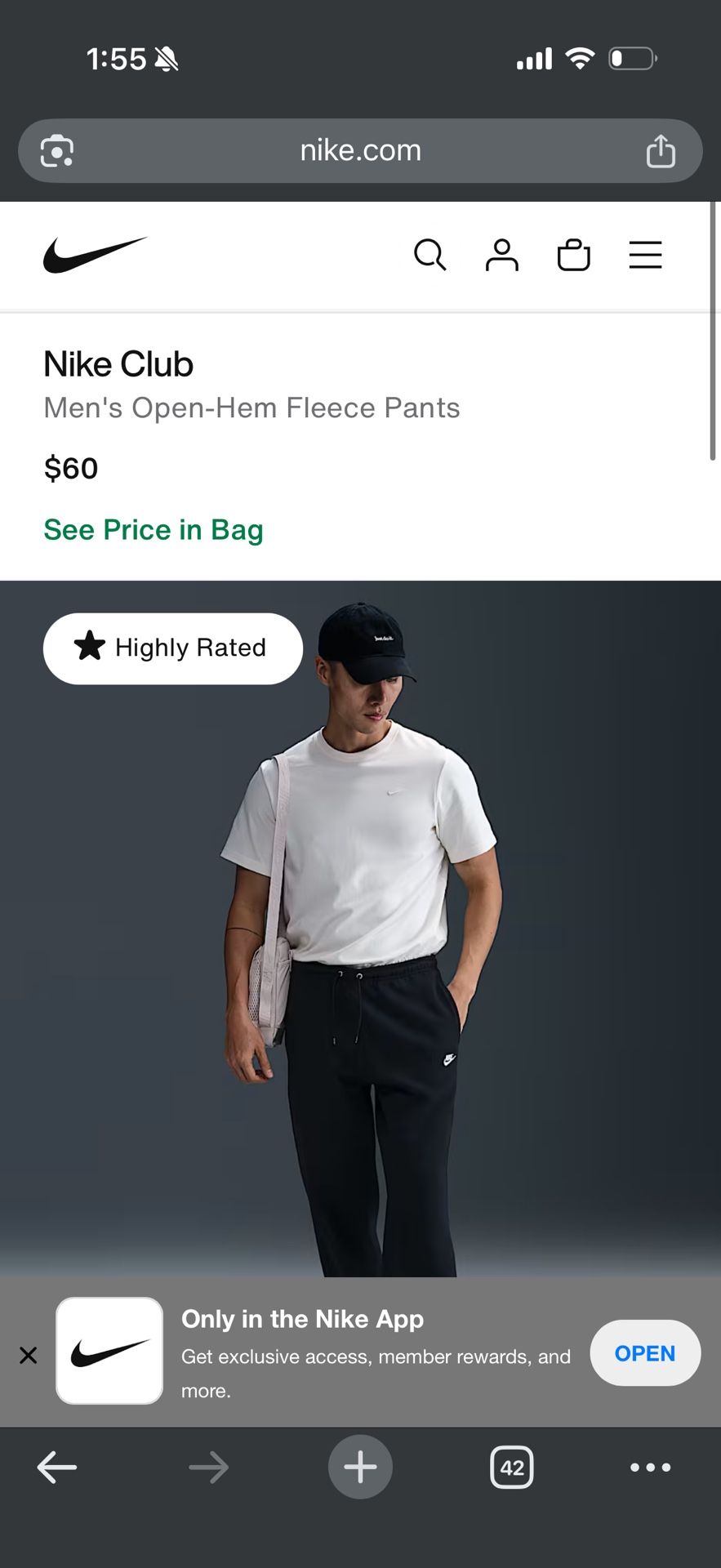Share this page from address bar
The width and height of the screenshot is (721, 1568).
(x=661, y=151)
